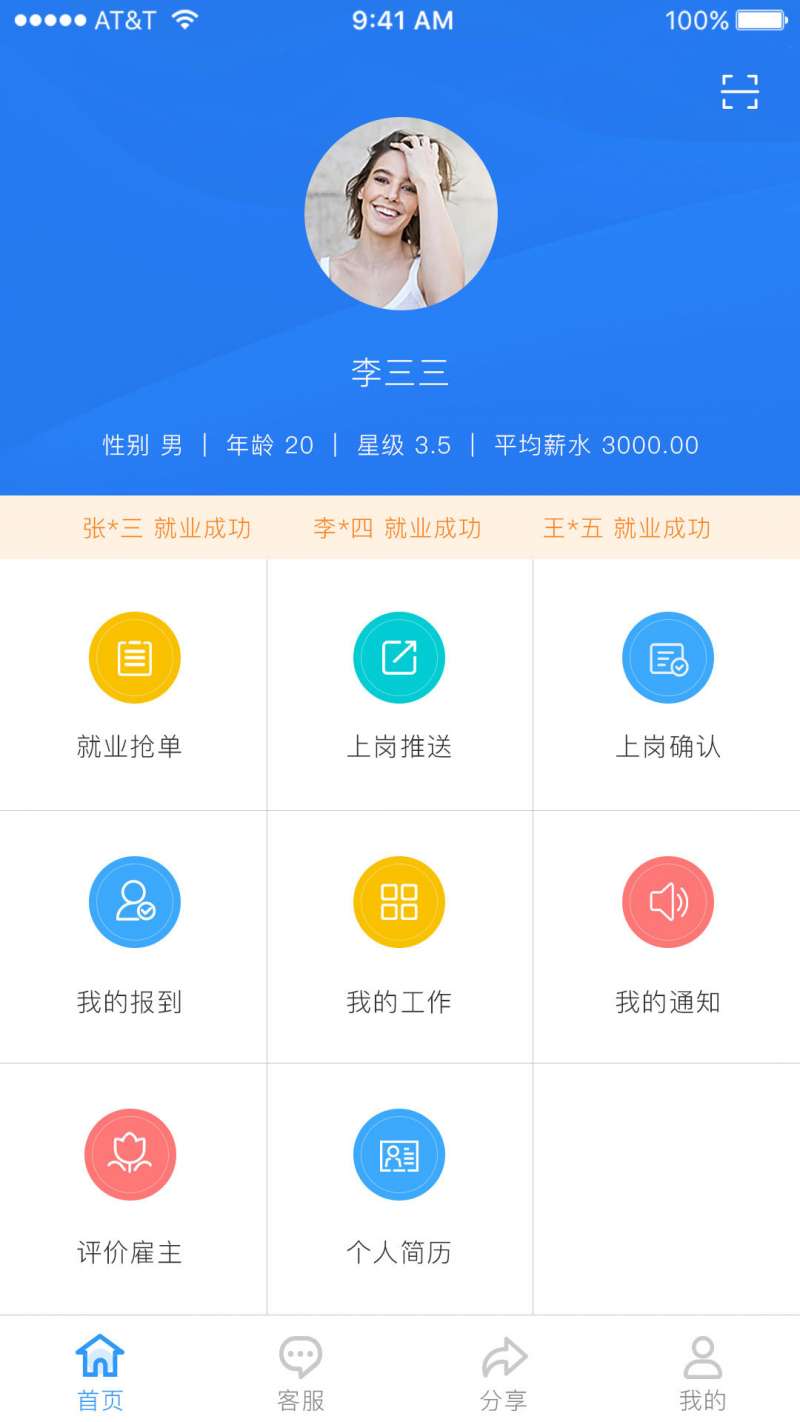This screenshot has width=800, height=1422.
Task: Open the QR scan icon
Action: point(740,92)
